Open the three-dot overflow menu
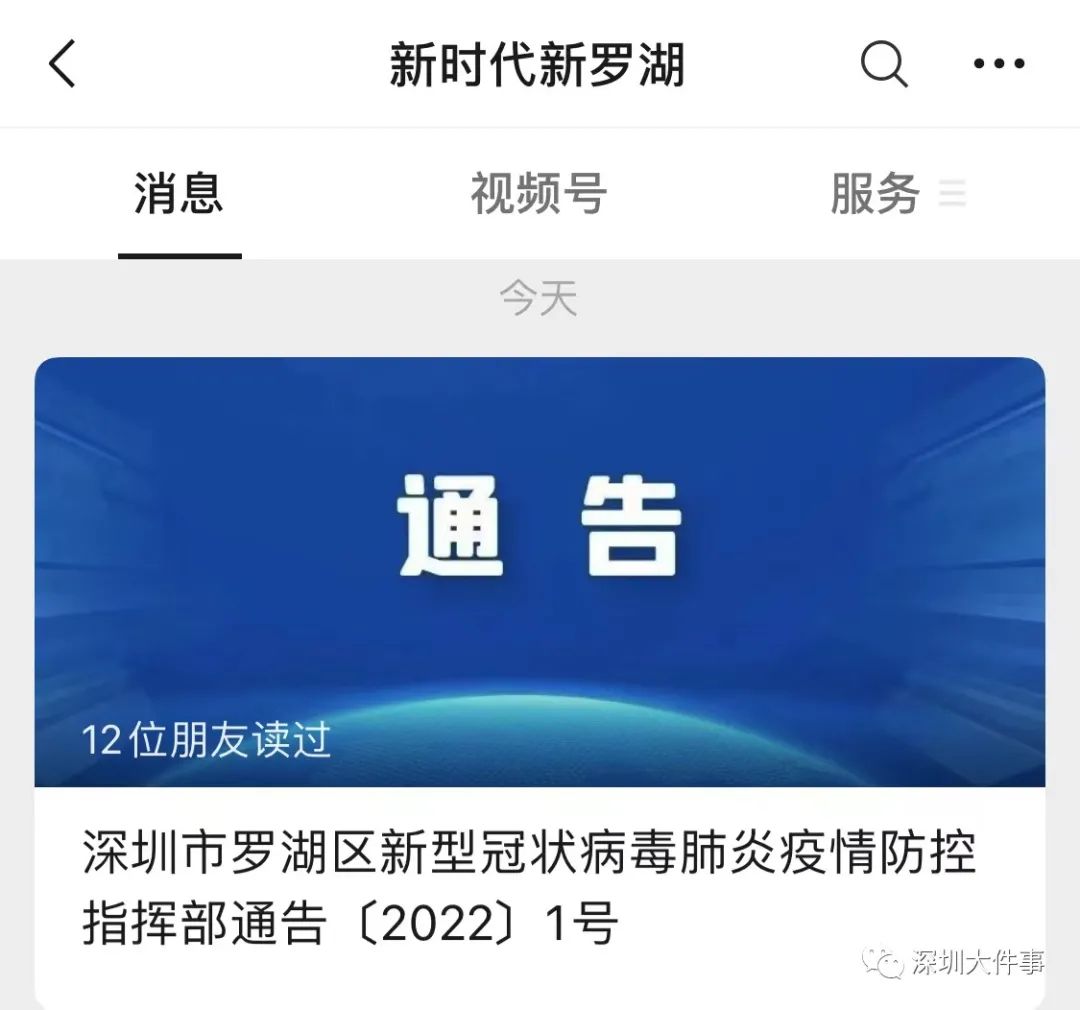 999,65
